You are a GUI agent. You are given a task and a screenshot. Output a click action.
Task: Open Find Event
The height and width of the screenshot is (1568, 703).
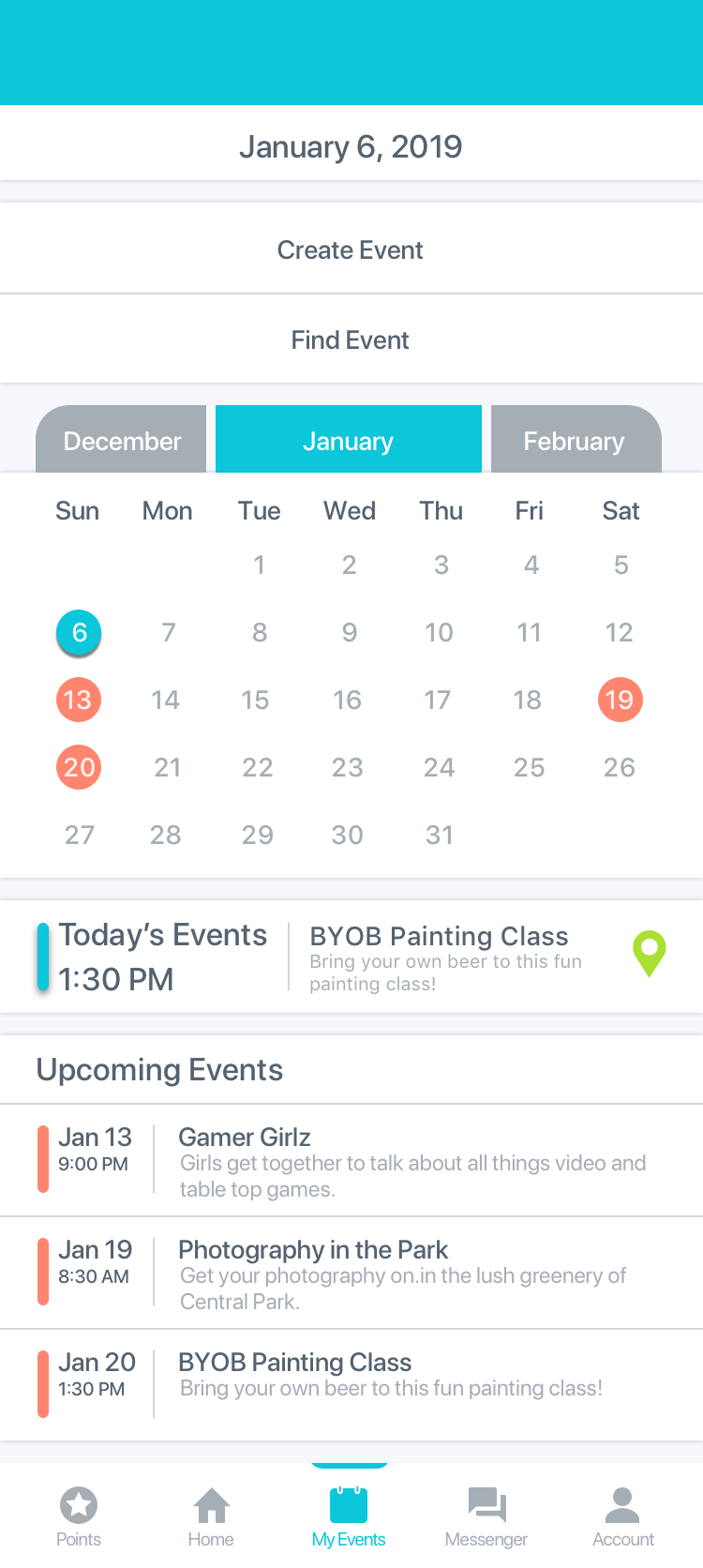[351, 339]
